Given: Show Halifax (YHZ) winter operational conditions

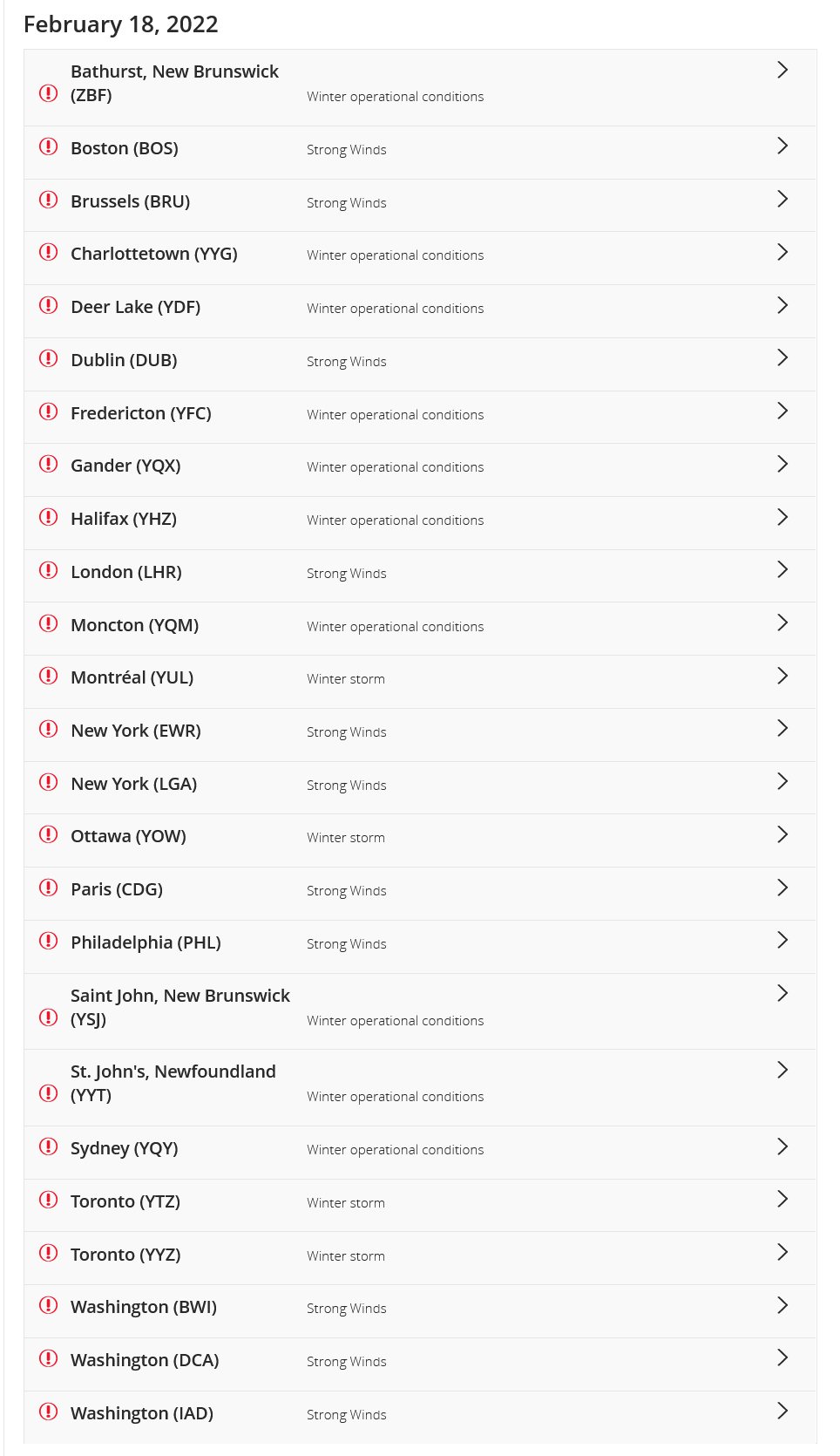Looking at the screenshot, I should (x=420, y=523).
